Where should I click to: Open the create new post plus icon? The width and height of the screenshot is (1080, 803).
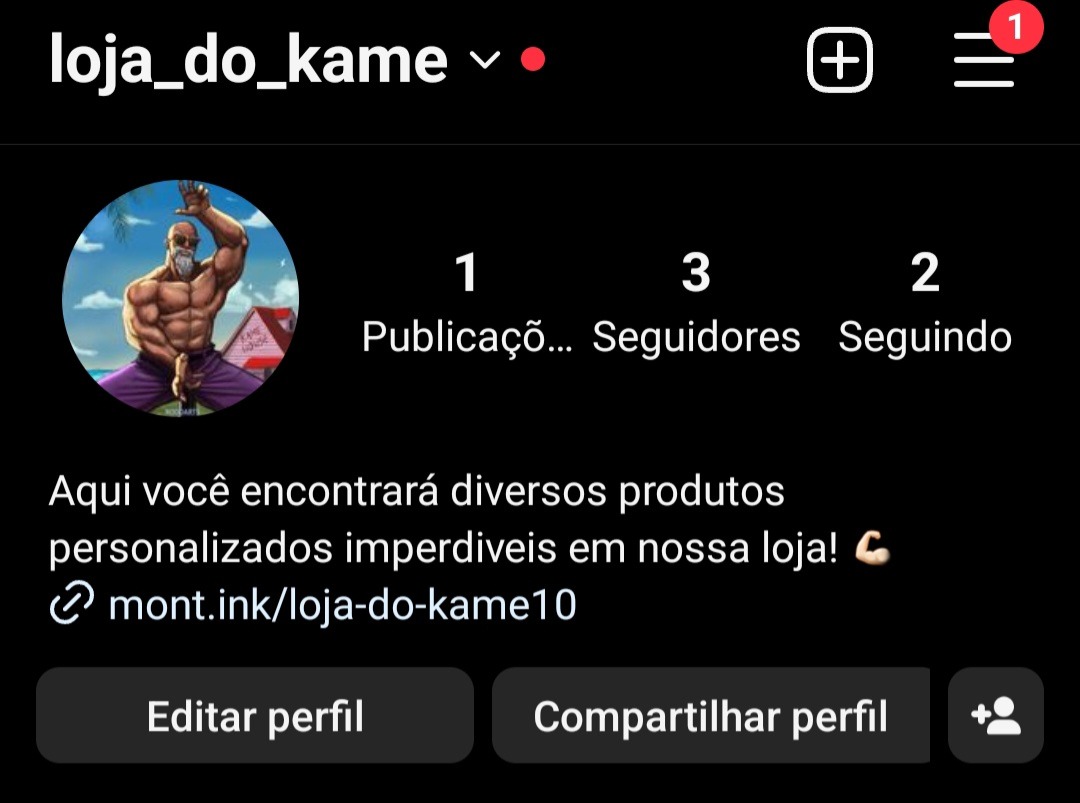point(839,61)
